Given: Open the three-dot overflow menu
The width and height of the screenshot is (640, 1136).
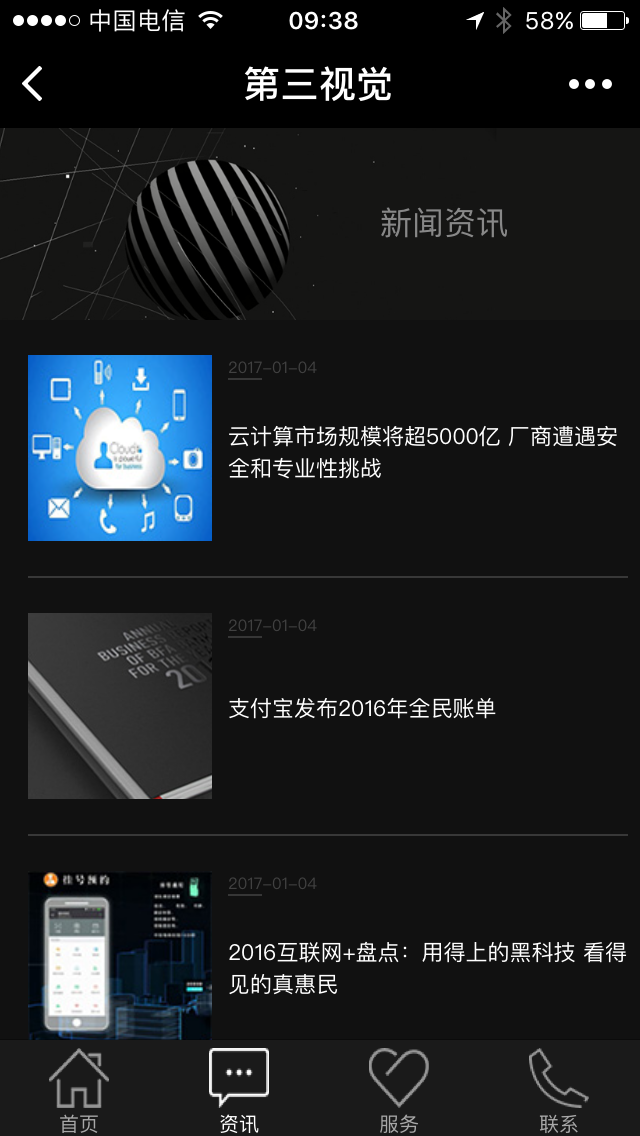Looking at the screenshot, I should [x=590, y=84].
